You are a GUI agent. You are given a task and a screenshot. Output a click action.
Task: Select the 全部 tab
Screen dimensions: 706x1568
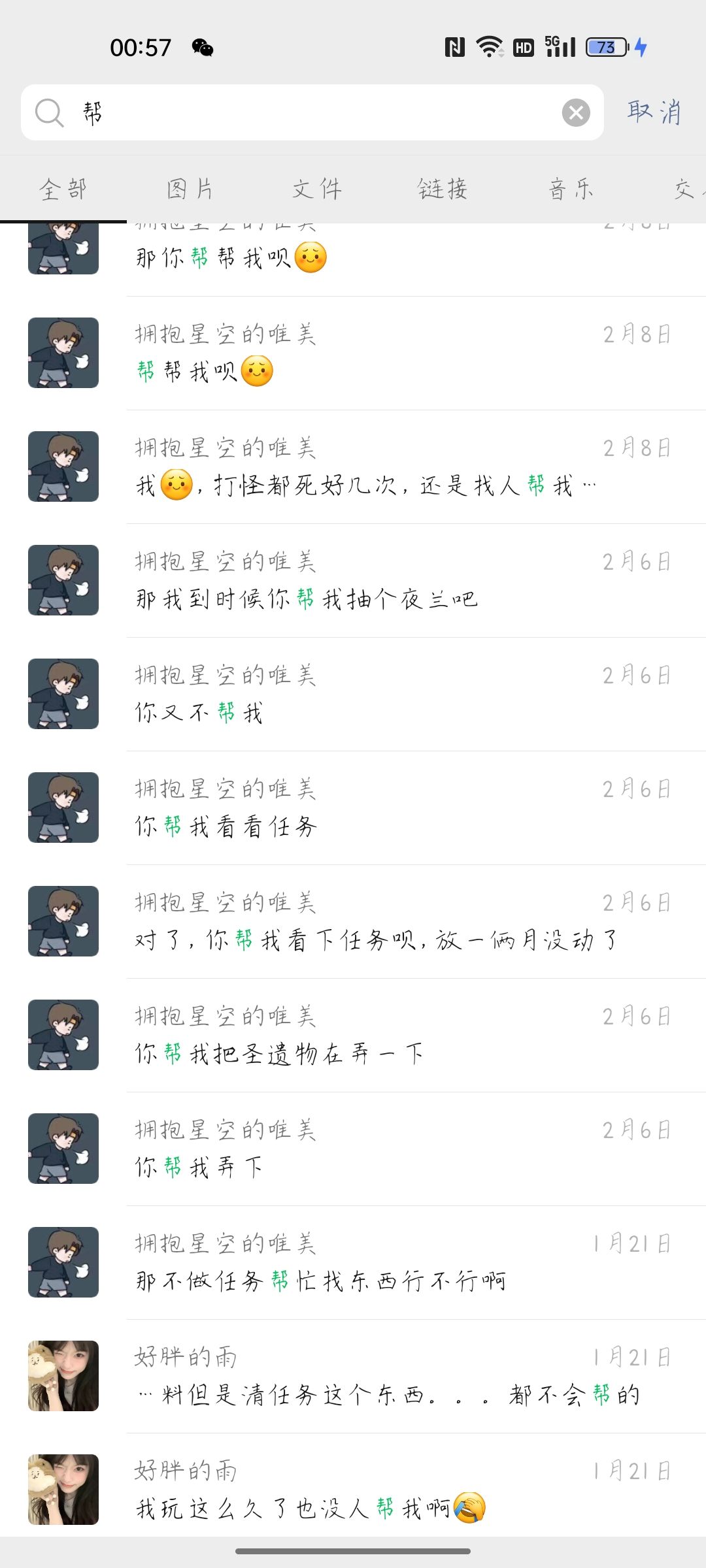tap(63, 189)
